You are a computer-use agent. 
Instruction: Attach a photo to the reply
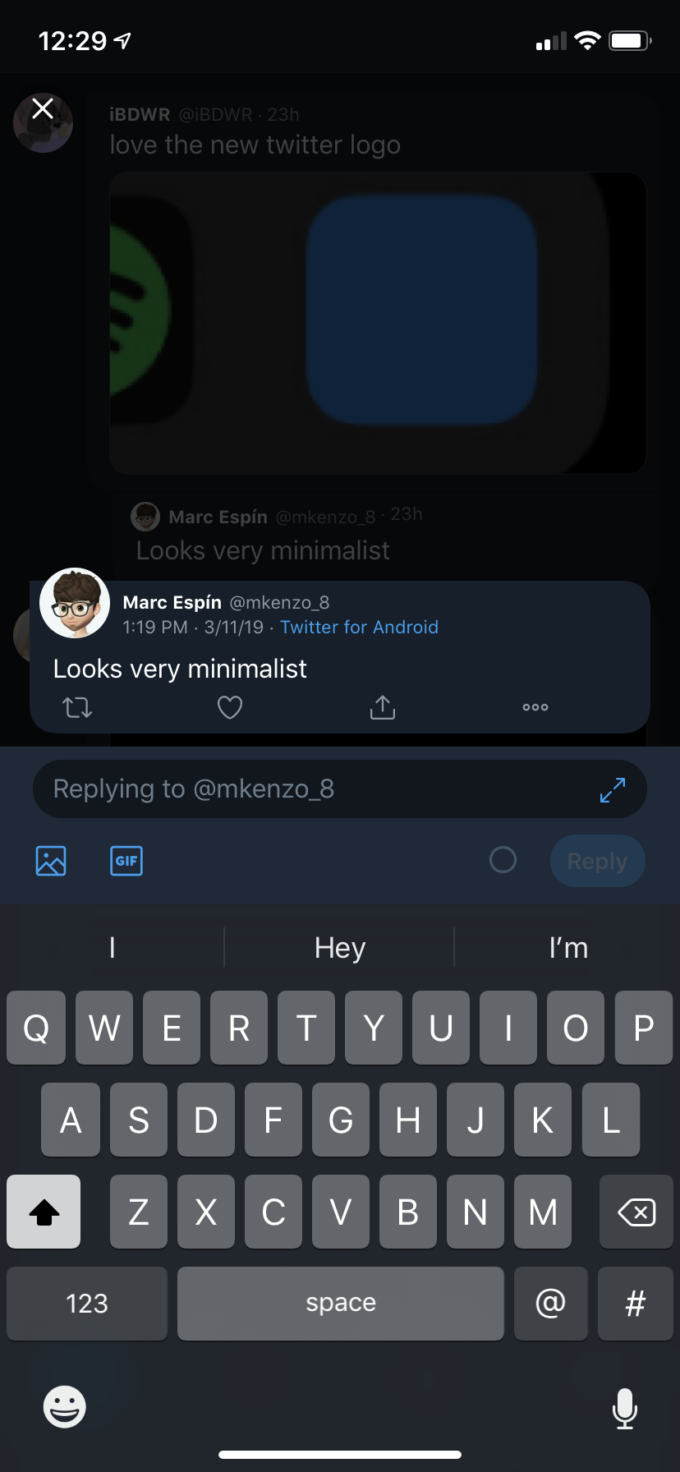51,861
